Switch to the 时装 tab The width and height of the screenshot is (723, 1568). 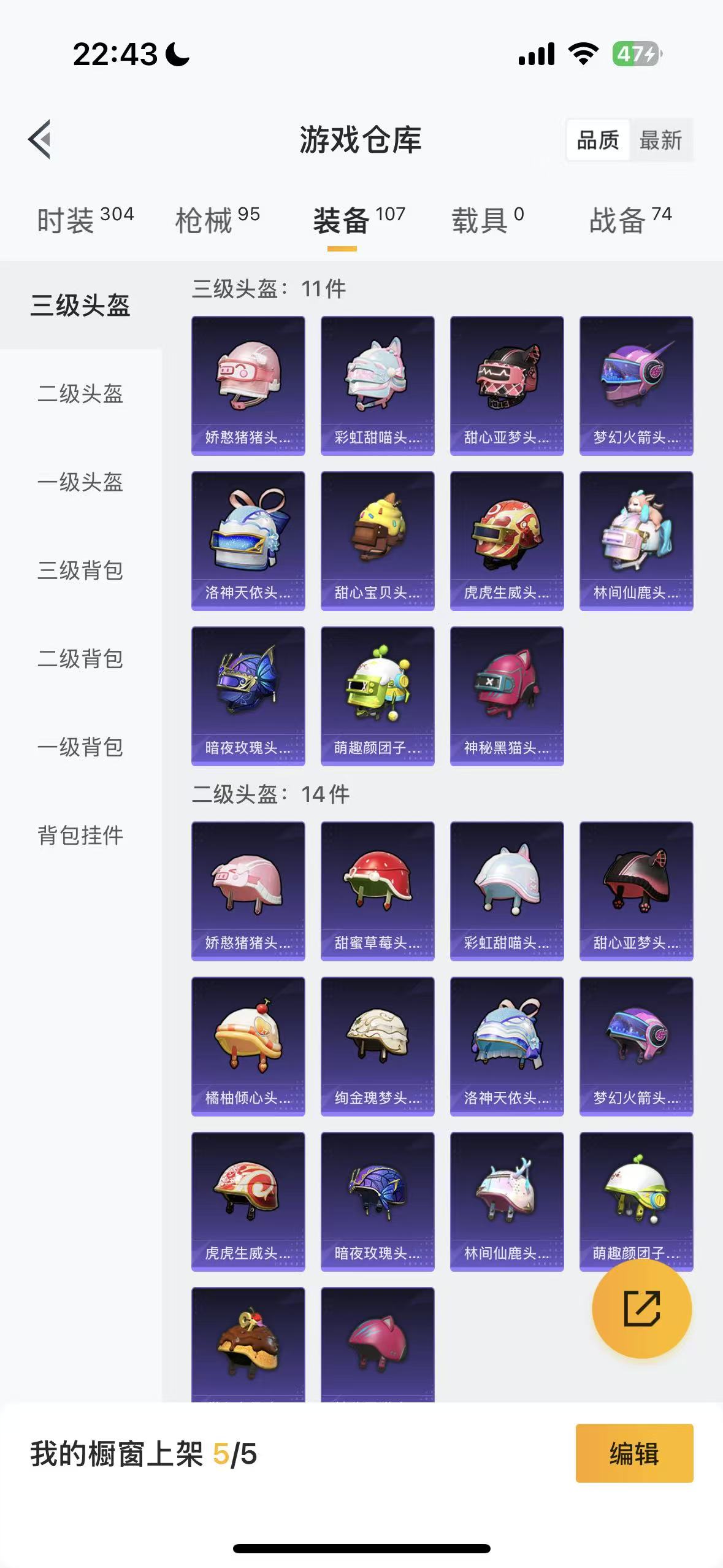point(85,220)
